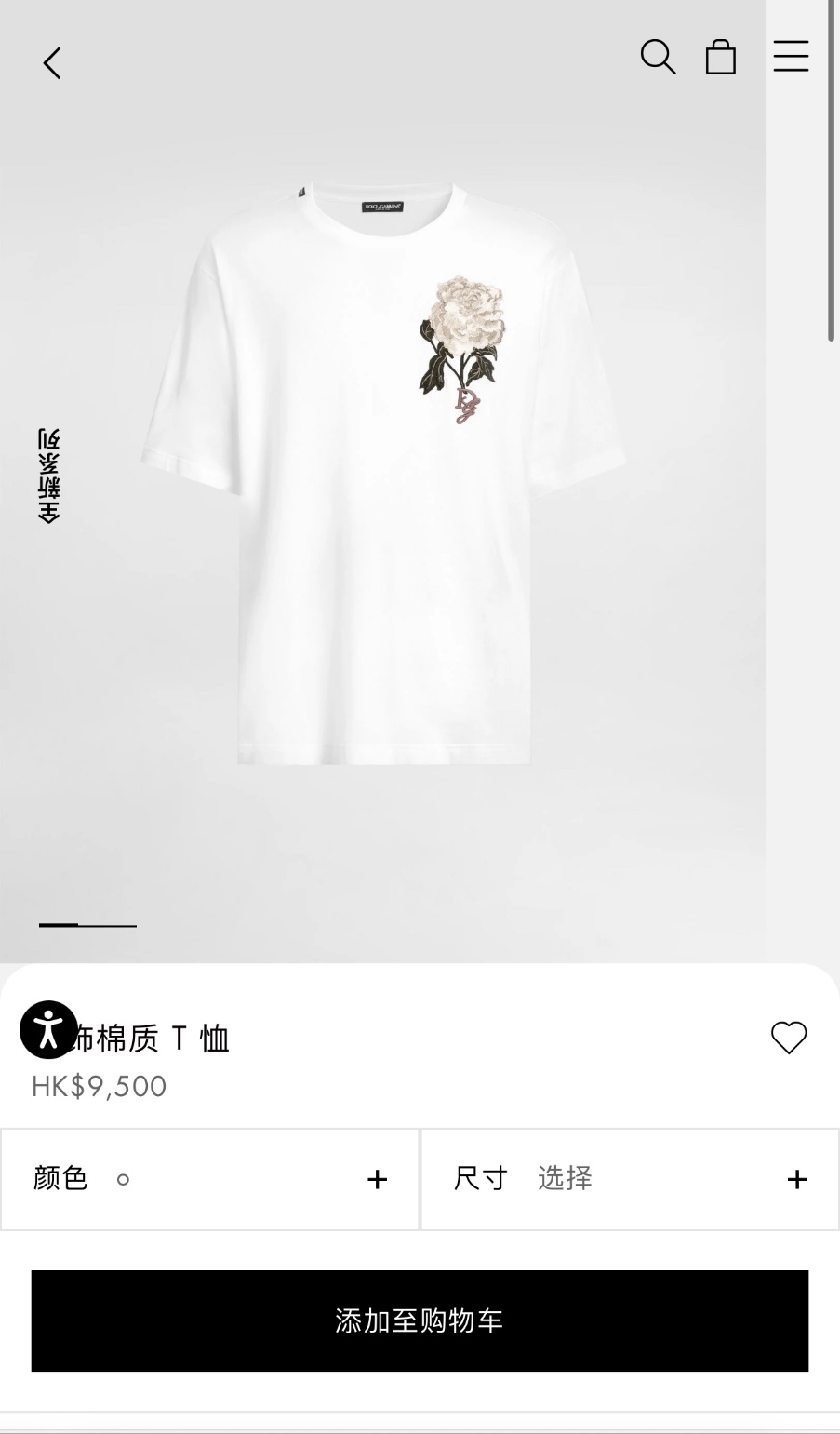The width and height of the screenshot is (840, 1434).
Task: Add this T-shirt to the wishlist
Action: 789,1038
